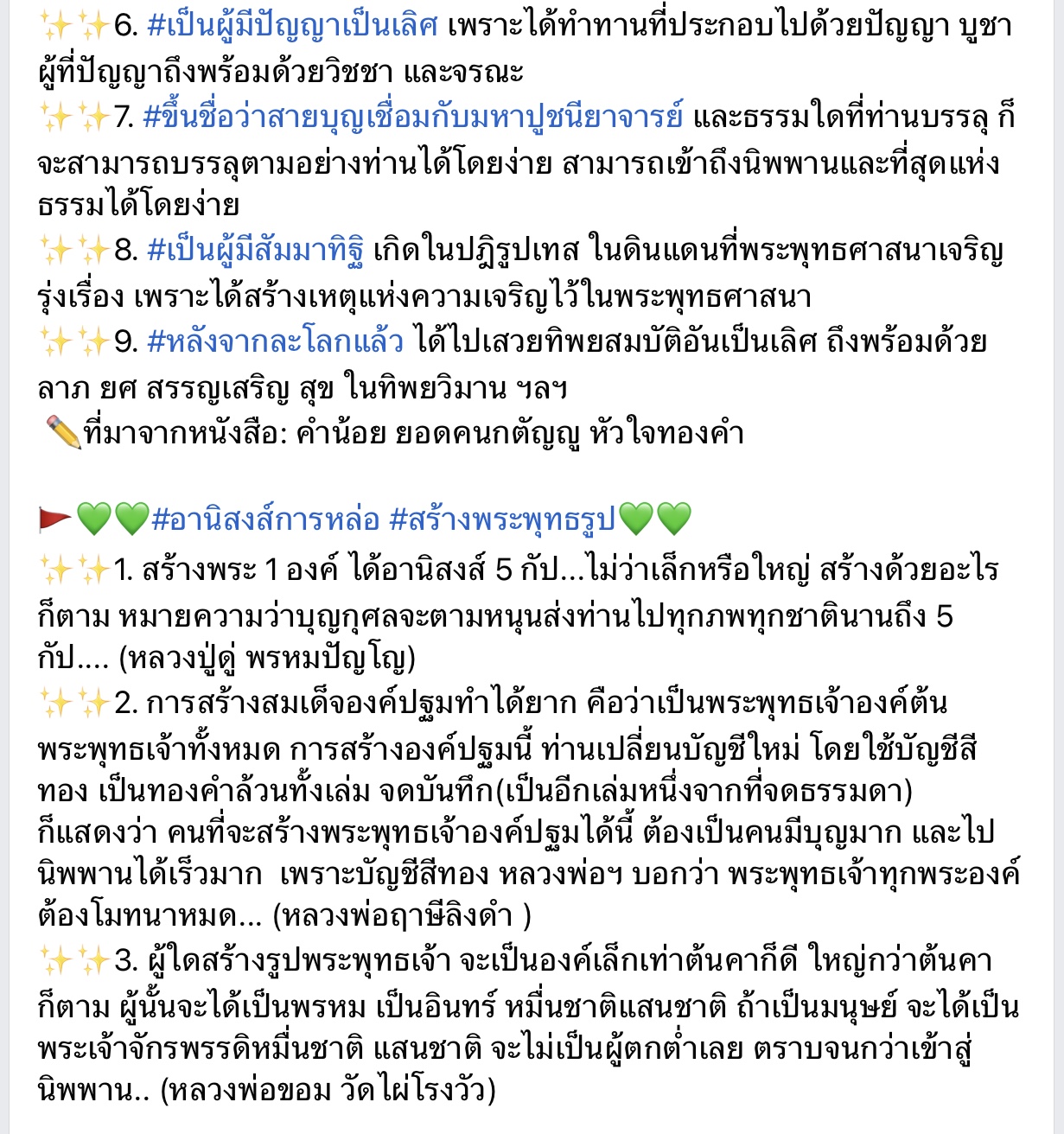Image resolution: width=1064 pixels, height=1134 pixels.
Task: Open hashtag #เป็นผู้มีปัญญาเป็นเลิศ
Action: (x=292, y=27)
